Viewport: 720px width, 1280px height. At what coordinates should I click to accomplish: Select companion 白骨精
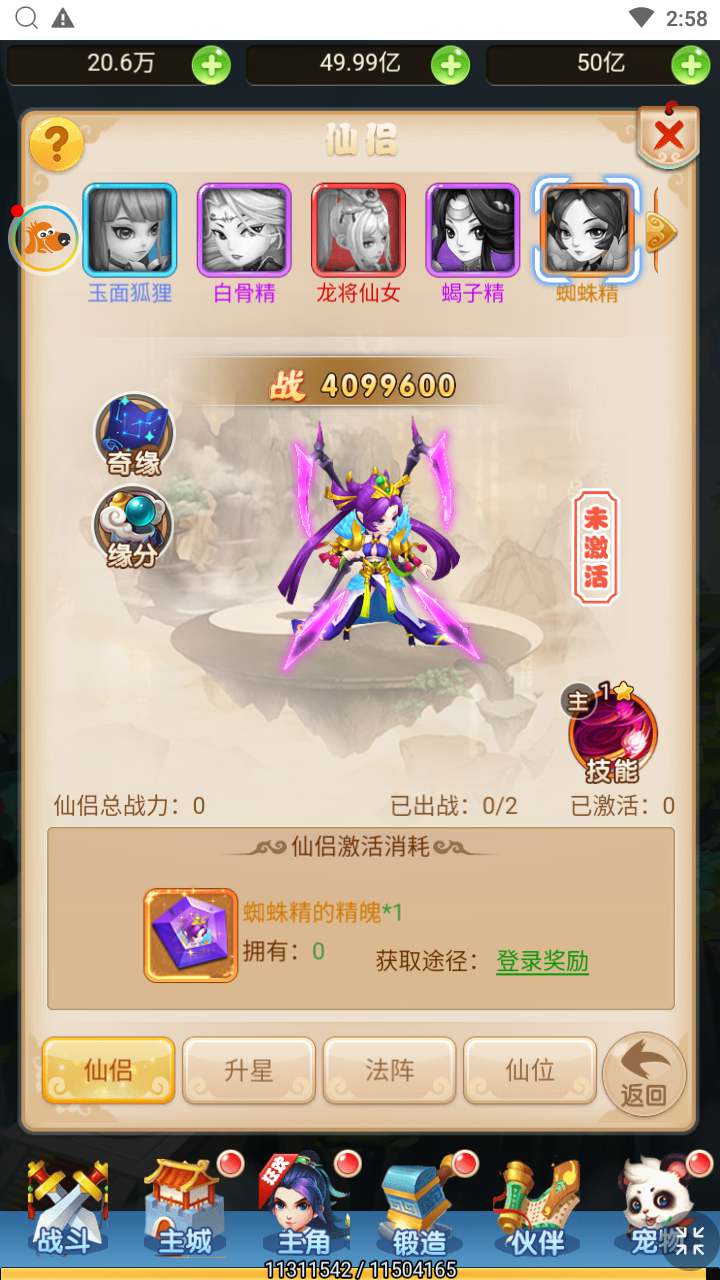click(244, 230)
